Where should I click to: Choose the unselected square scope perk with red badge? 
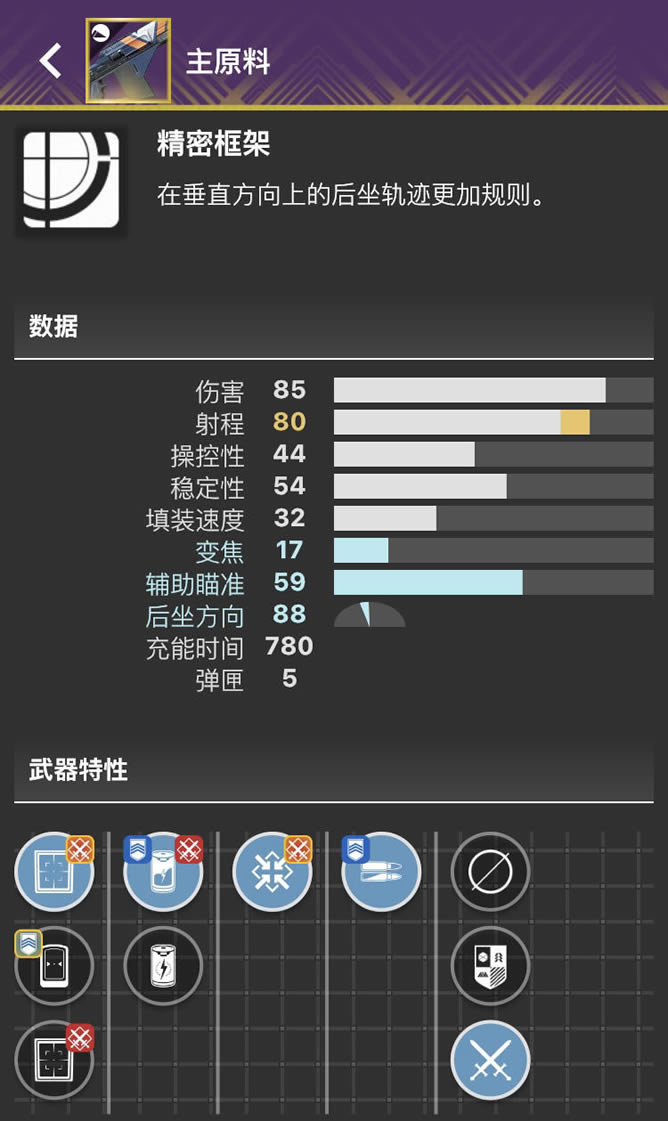(54, 1059)
